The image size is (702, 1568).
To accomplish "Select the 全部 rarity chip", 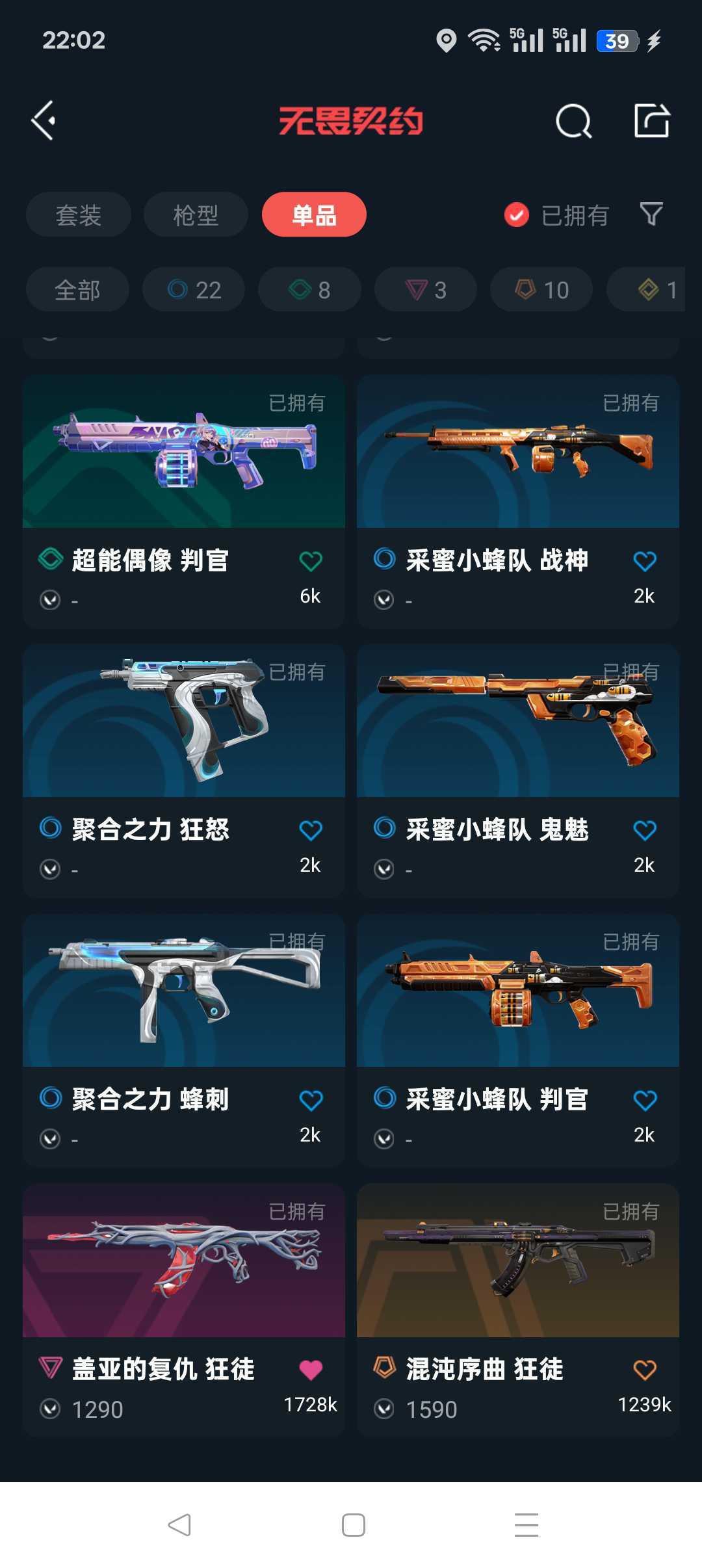I will click(x=77, y=289).
